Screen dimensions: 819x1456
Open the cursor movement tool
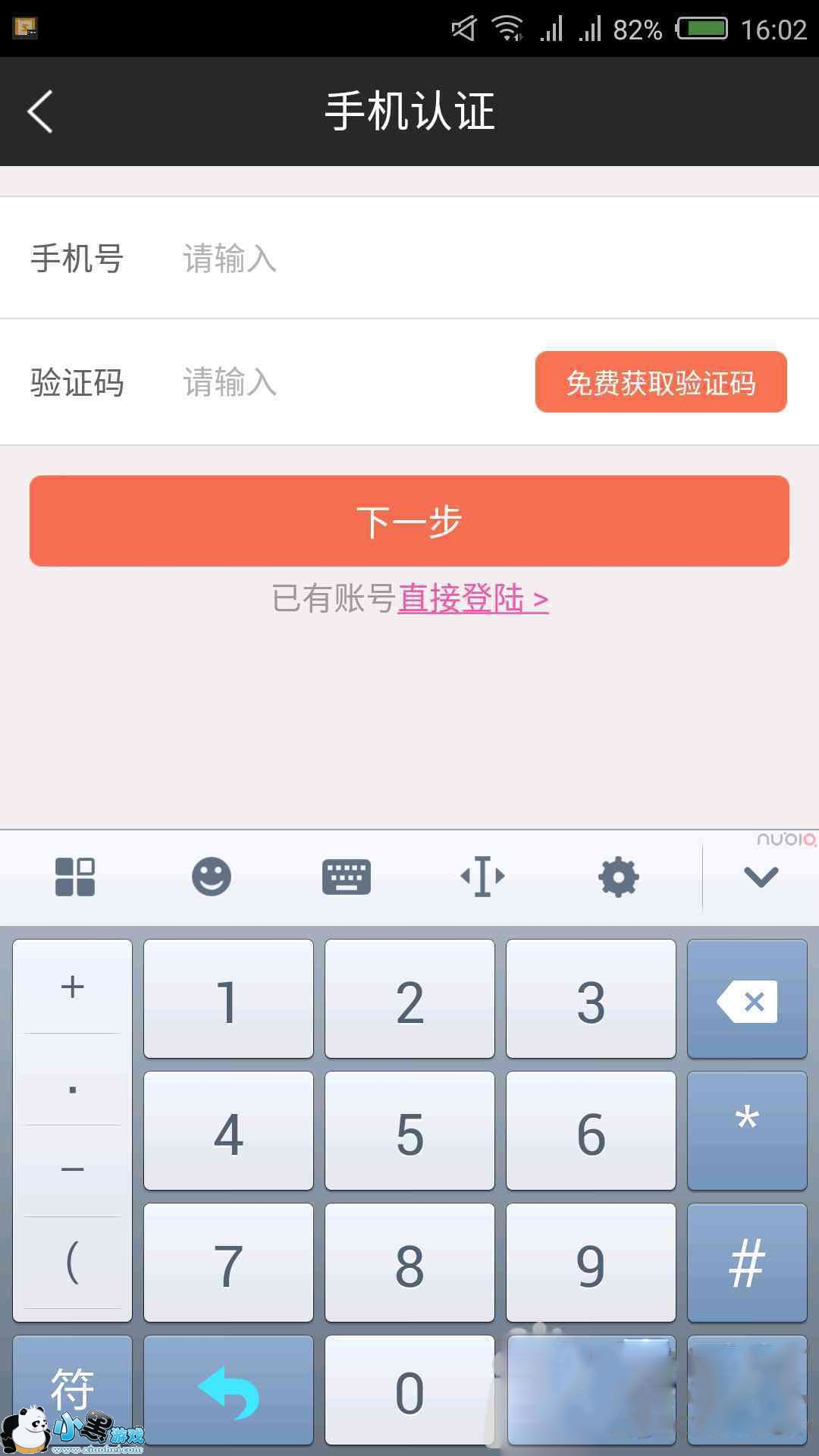(482, 877)
